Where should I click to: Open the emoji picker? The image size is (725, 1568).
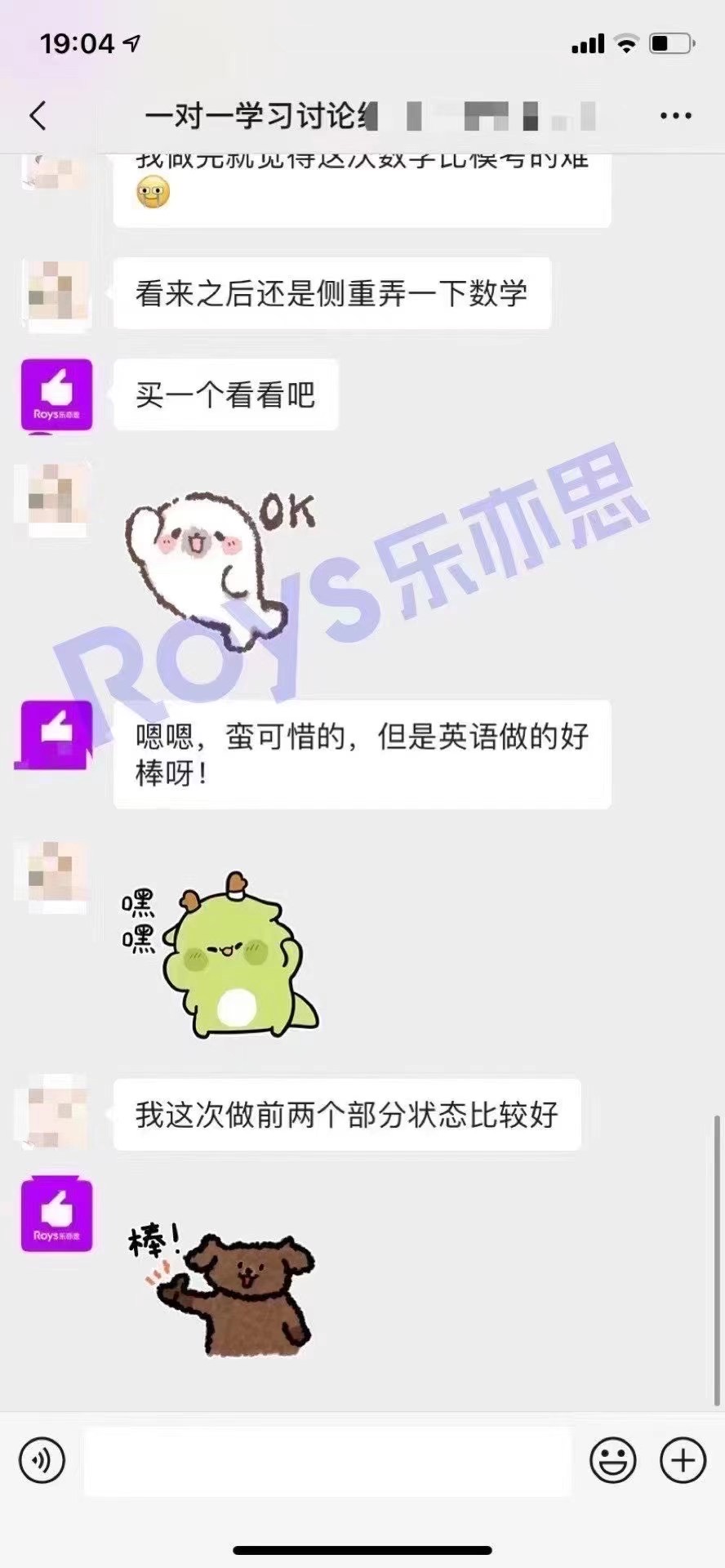(612, 1459)
